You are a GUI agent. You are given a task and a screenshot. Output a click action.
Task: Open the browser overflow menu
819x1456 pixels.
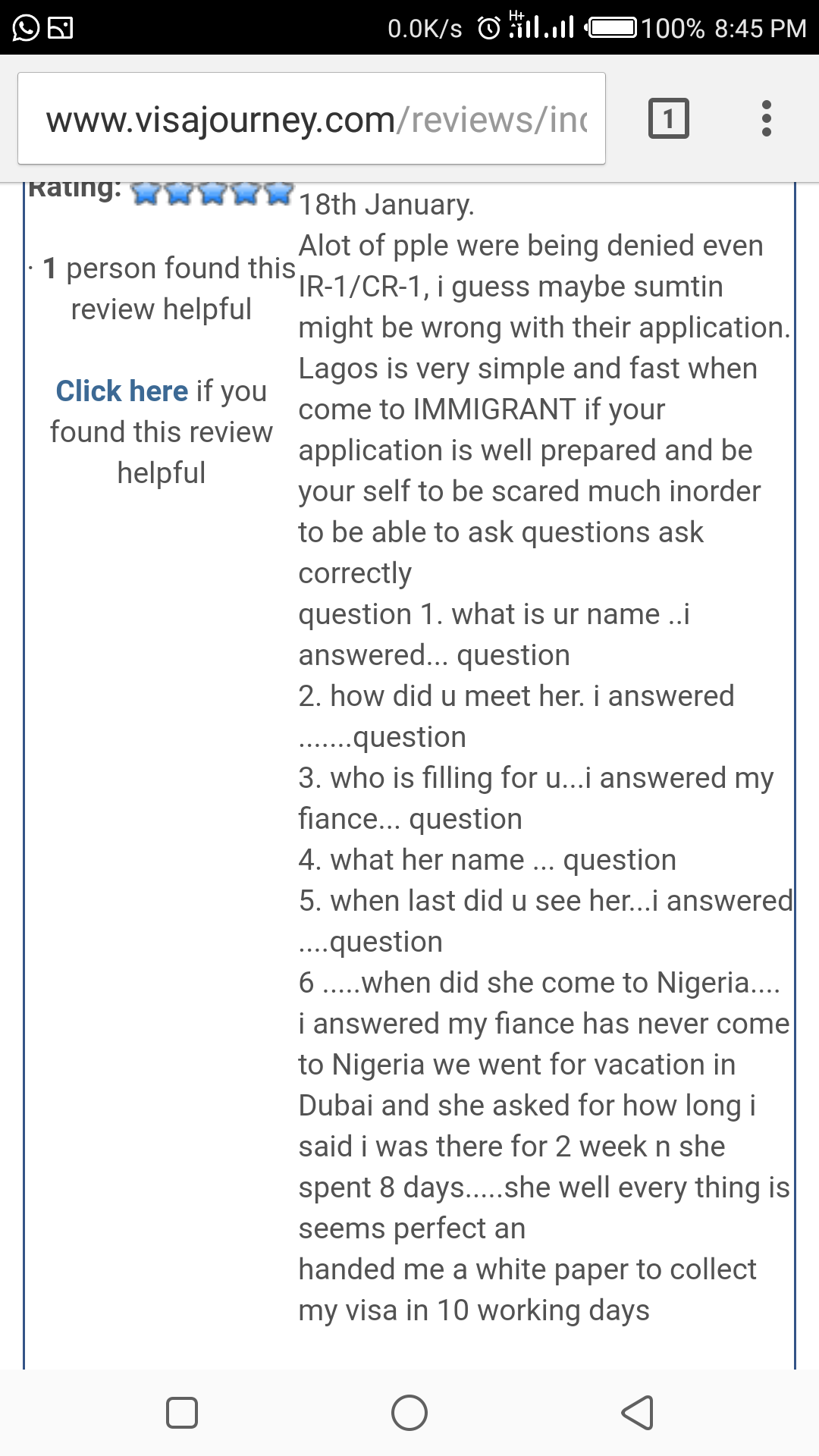click(767, 118)
